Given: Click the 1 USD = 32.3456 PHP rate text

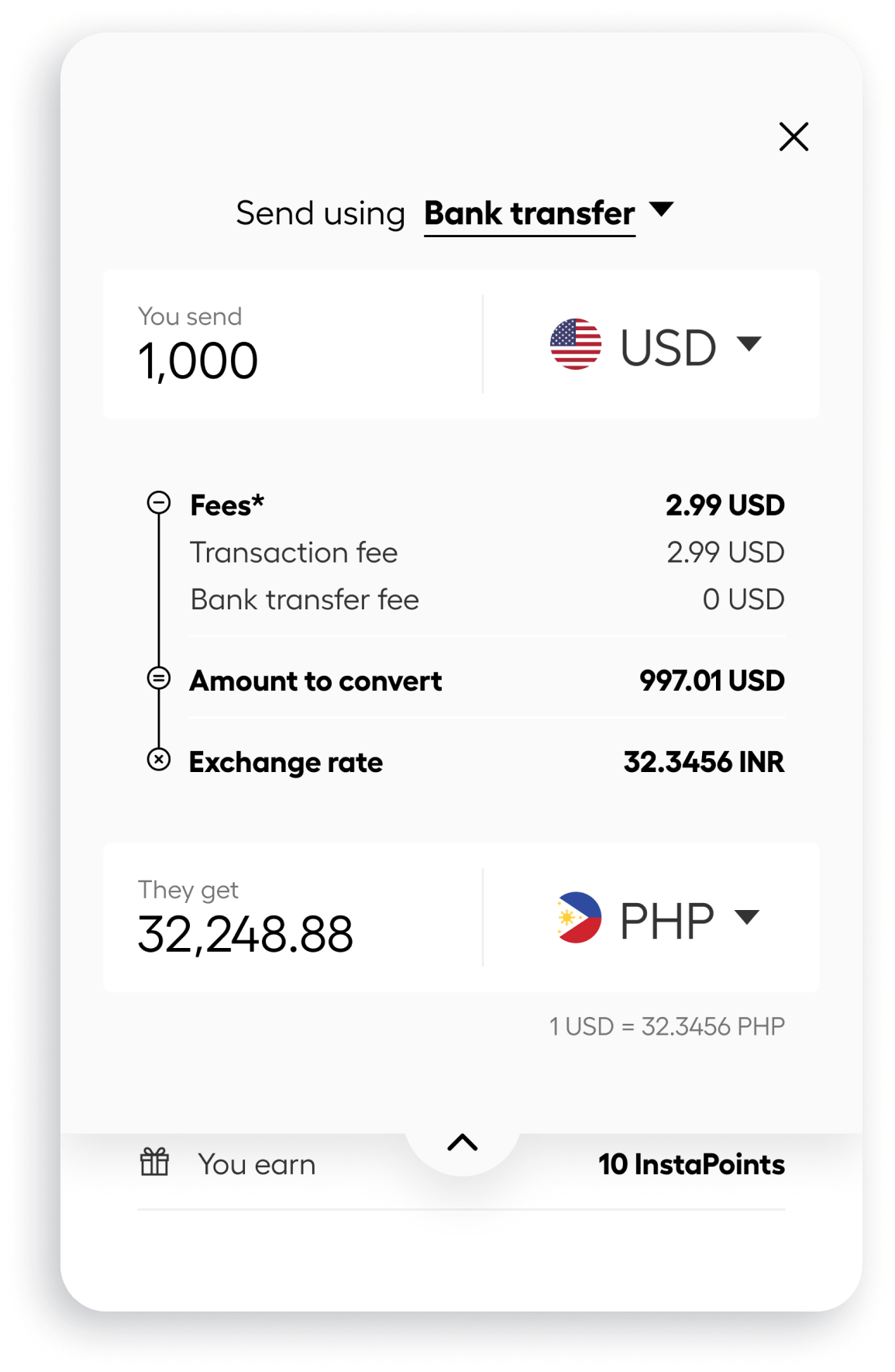Looking at the screenshot, I should tap(666, 1026).
